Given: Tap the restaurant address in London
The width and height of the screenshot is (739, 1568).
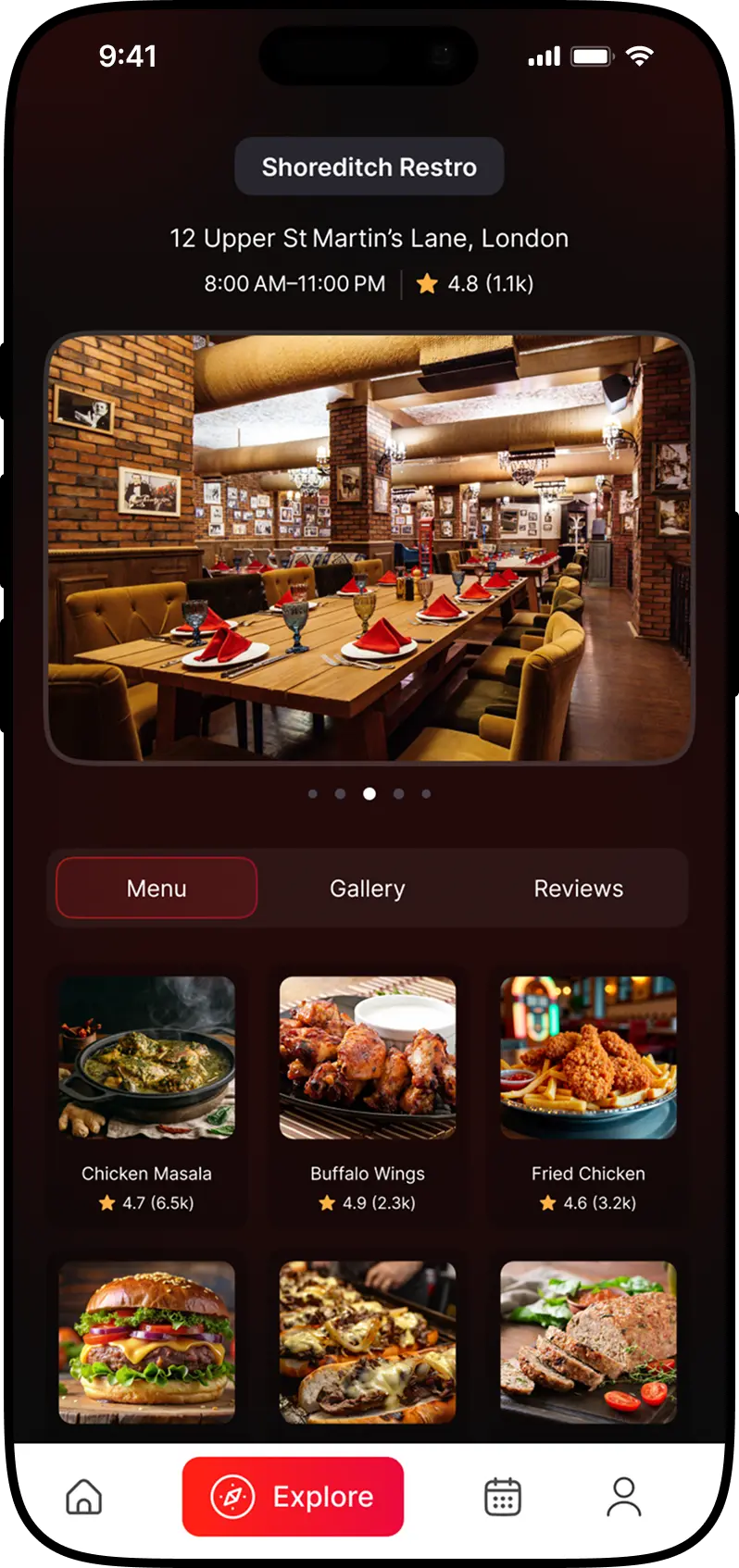Looking at the screenshot, I should pos(369,238).
